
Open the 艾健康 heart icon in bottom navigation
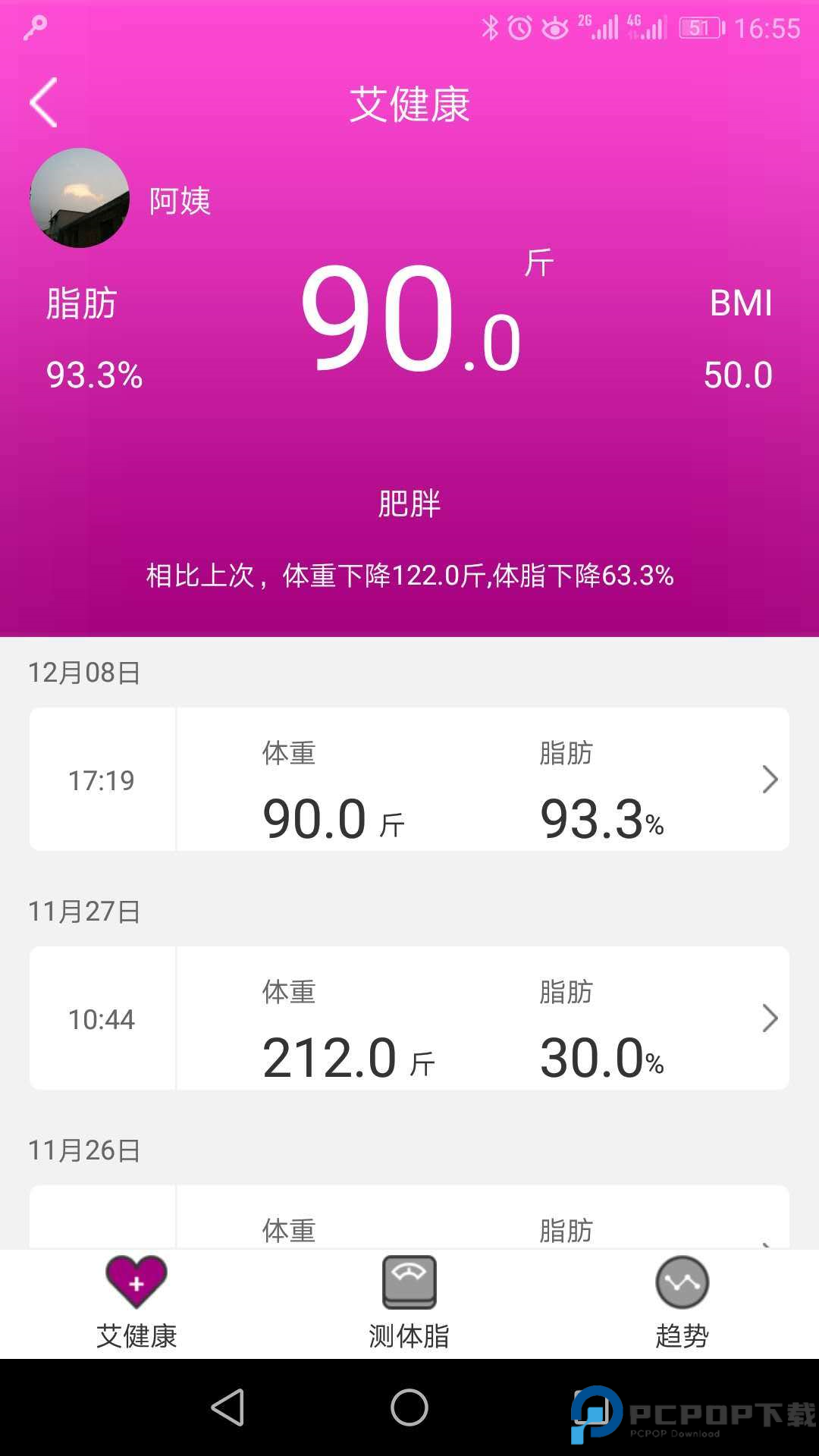pyautogui.click(x=136, y=1282)
